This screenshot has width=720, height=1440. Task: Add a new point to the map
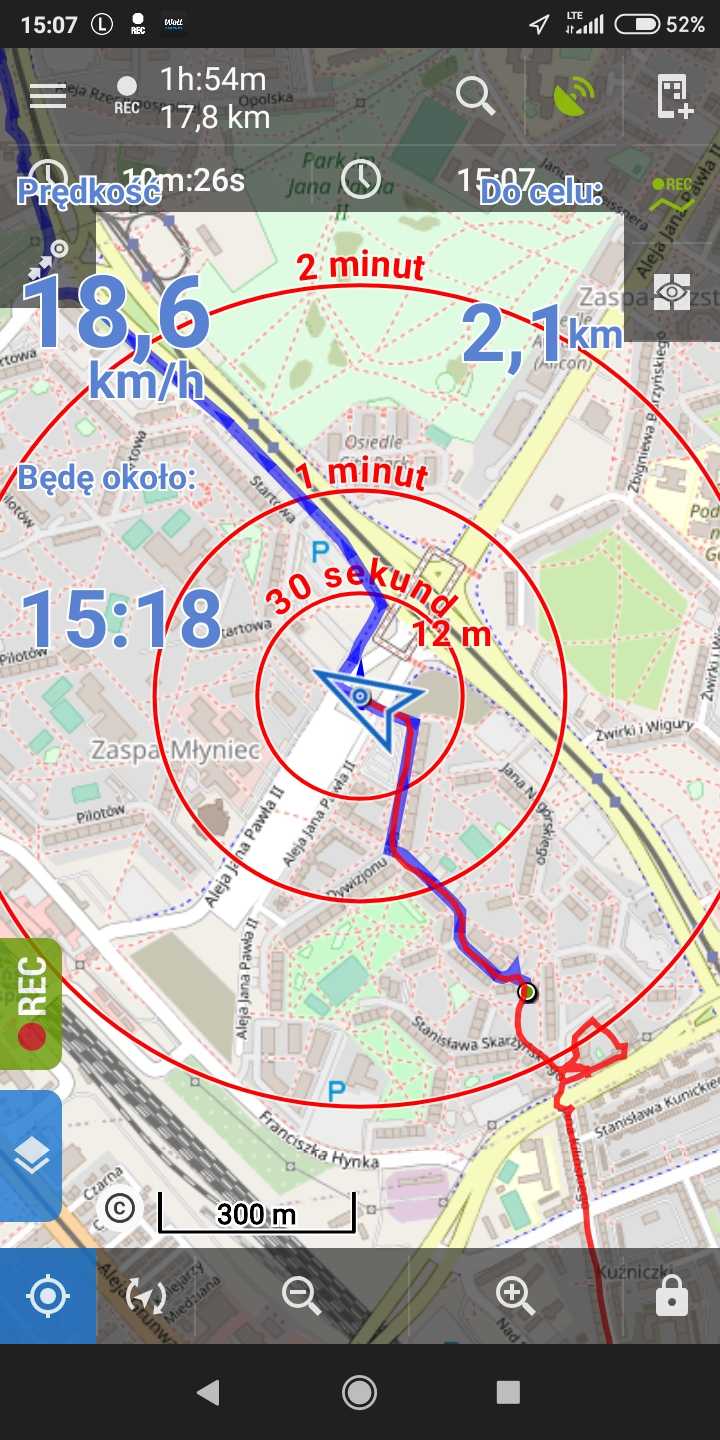click(x=674, y=96)
